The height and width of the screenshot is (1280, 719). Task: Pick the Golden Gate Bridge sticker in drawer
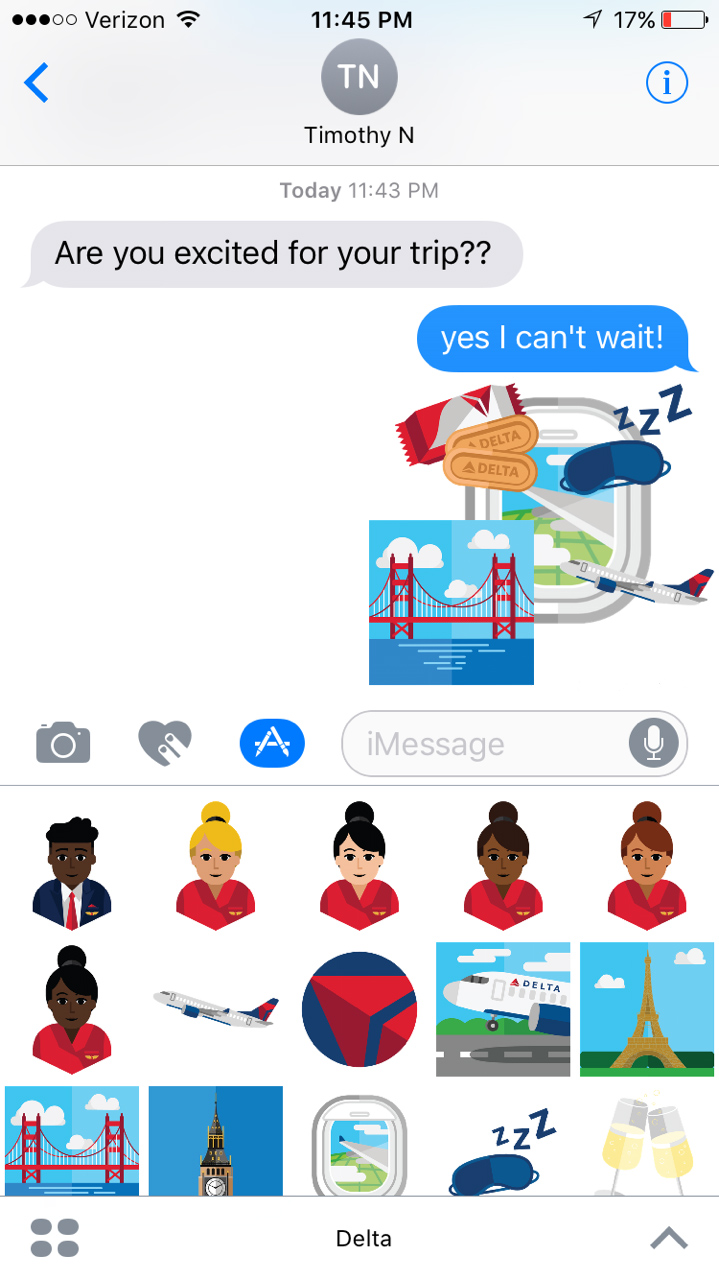(72, 1140)
